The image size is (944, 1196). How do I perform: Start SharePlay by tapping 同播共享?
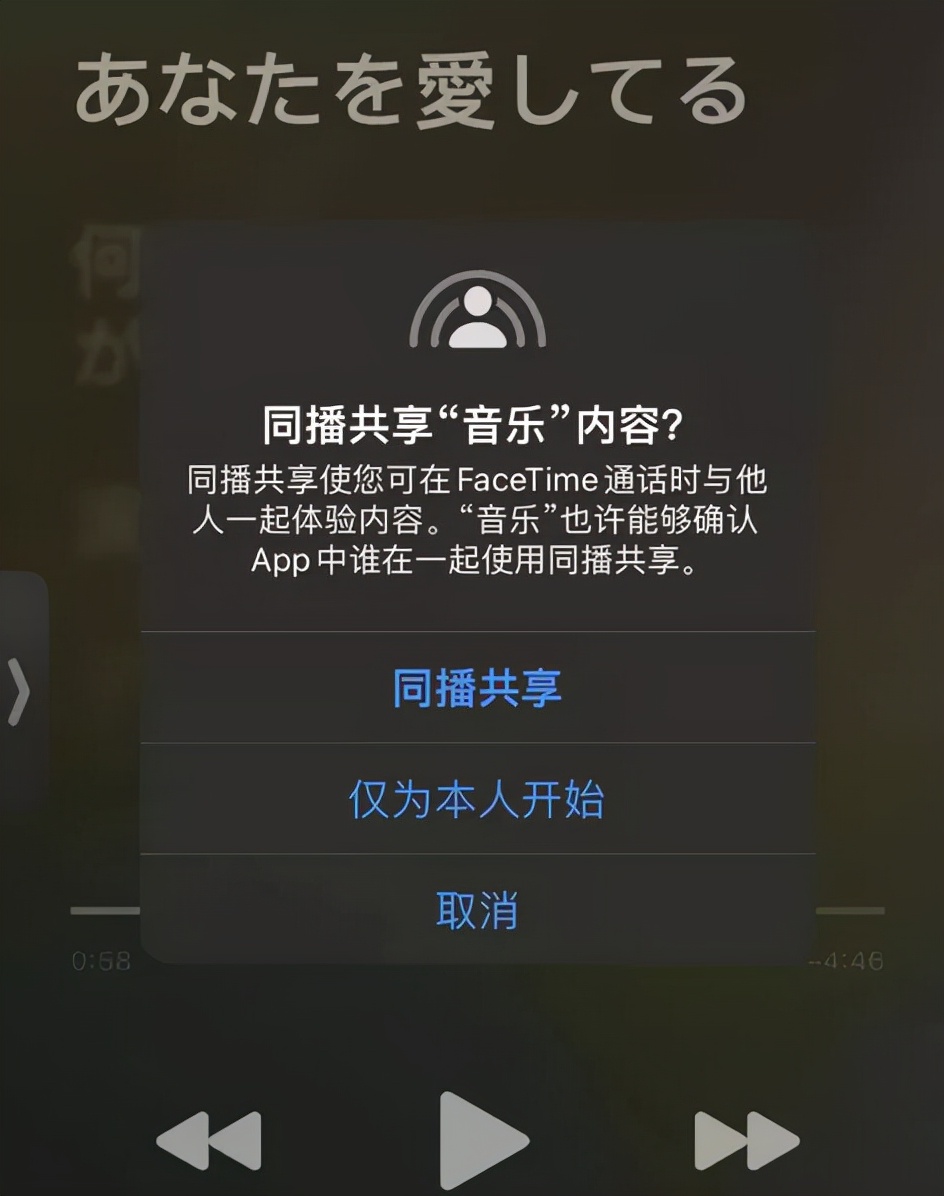(x=478, y=688)
